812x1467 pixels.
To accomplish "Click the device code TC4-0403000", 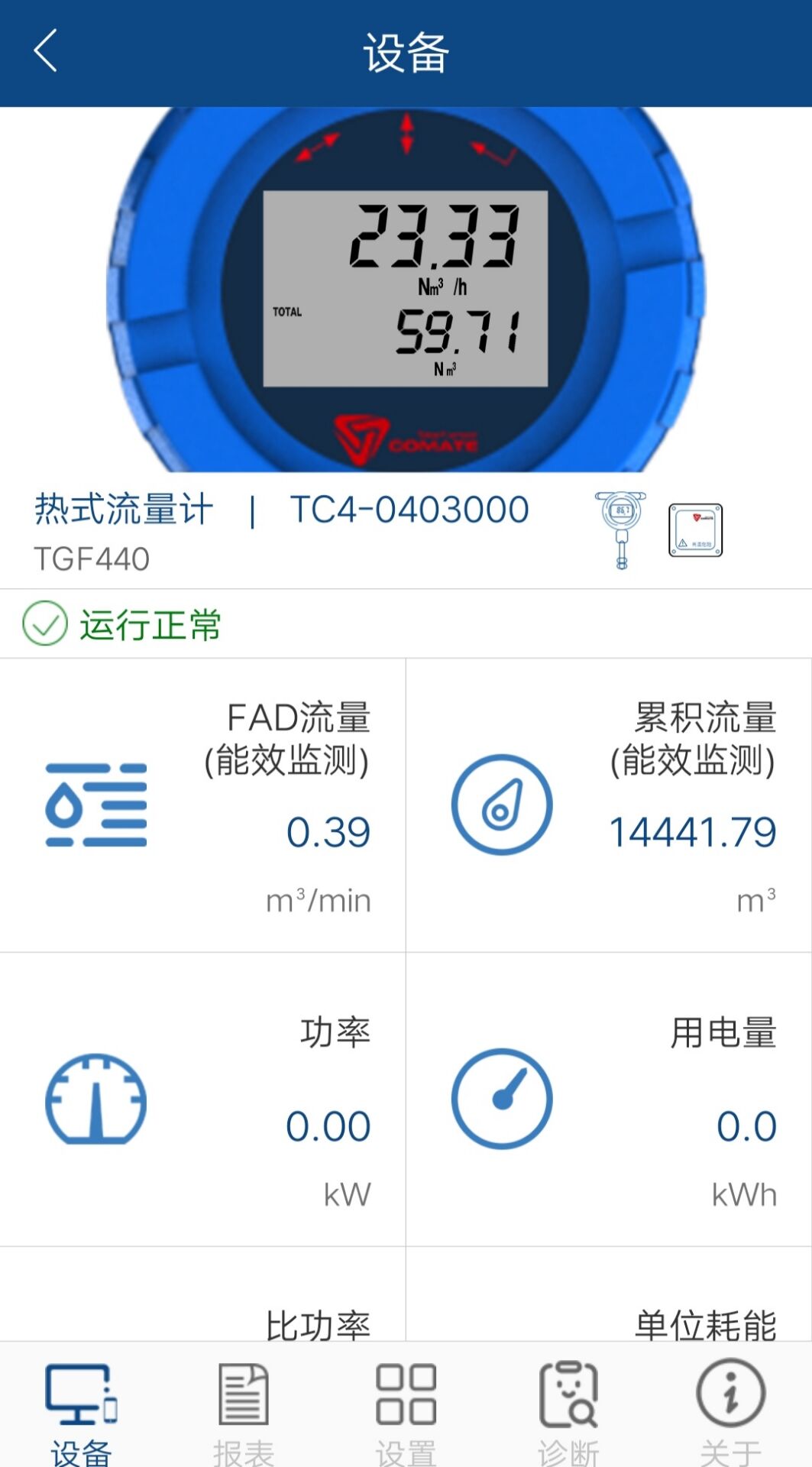I will (410, 508).
